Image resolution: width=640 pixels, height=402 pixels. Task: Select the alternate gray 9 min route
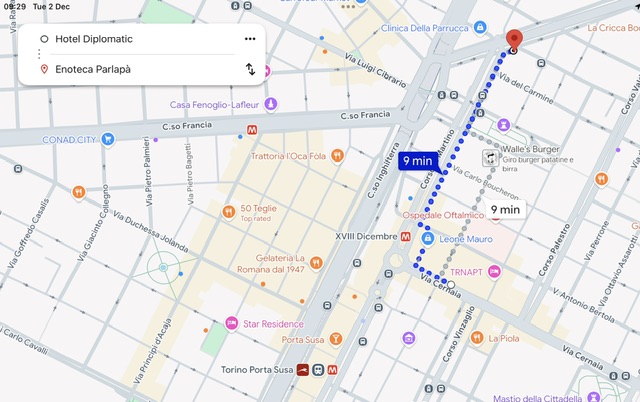[x=504, y=209]
